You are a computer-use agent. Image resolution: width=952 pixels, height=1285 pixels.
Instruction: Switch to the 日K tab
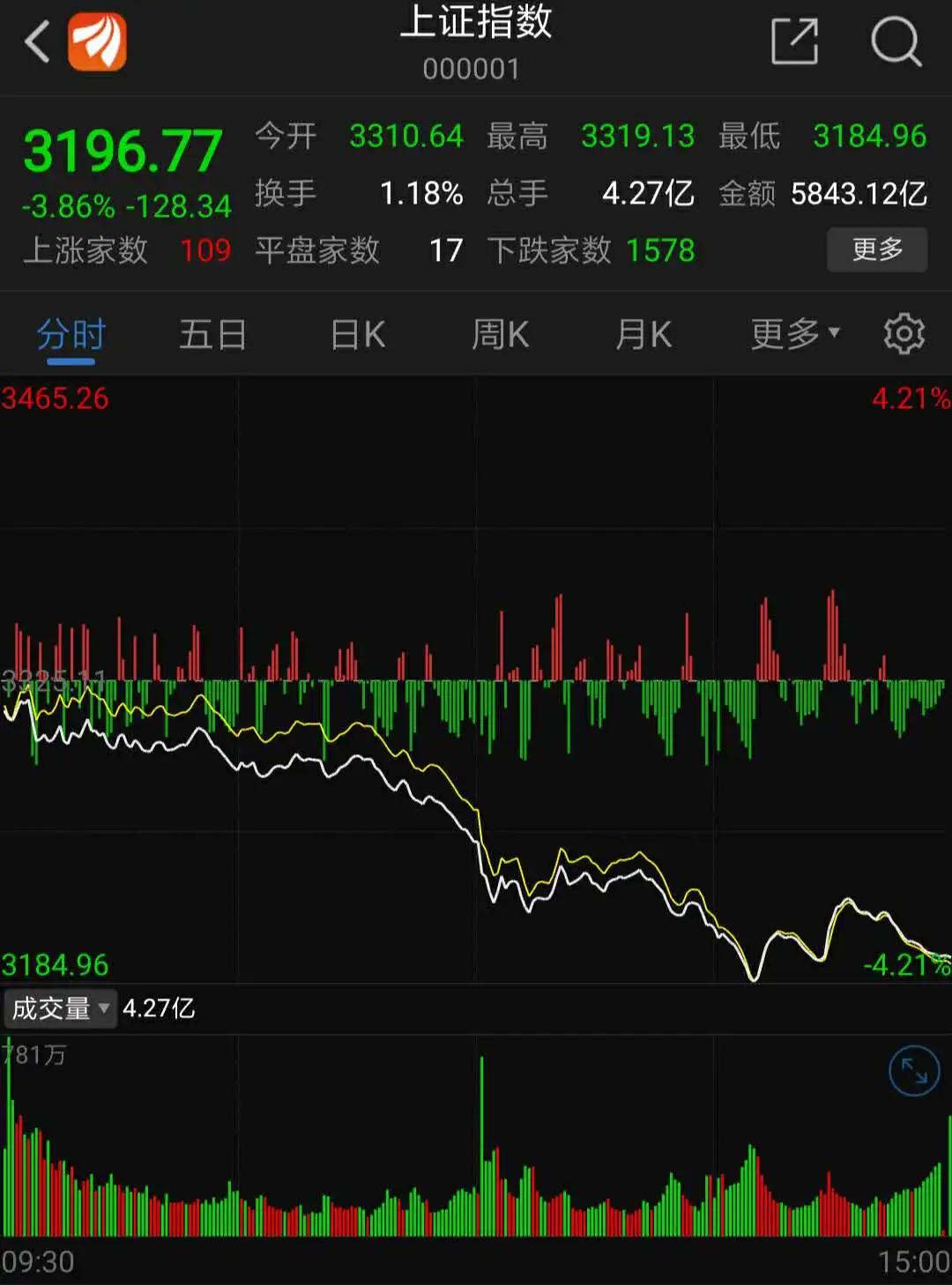pos(358,335)
